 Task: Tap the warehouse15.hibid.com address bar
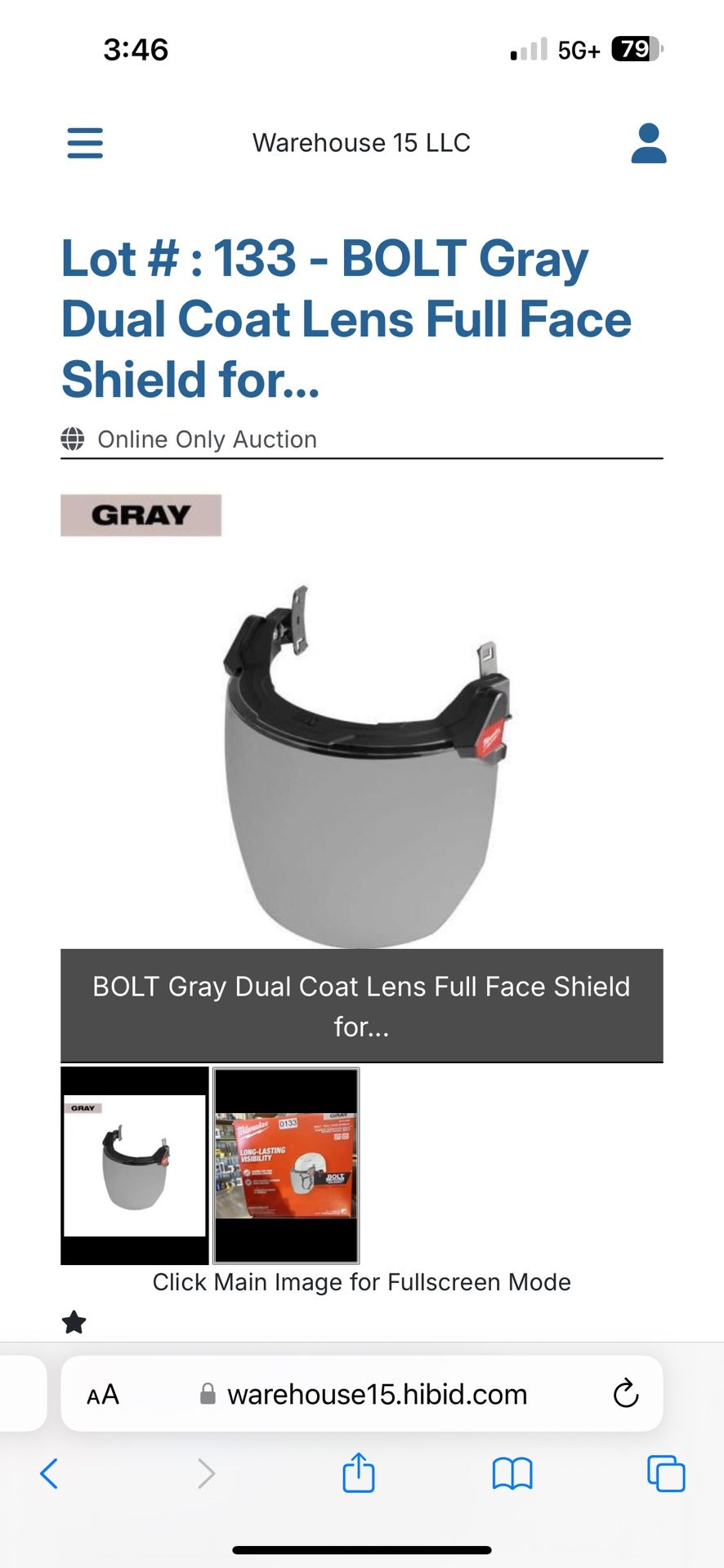(376, 1395)
